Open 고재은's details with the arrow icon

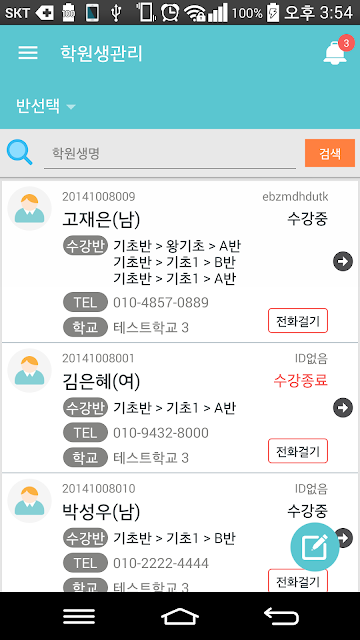coord(343,261)
